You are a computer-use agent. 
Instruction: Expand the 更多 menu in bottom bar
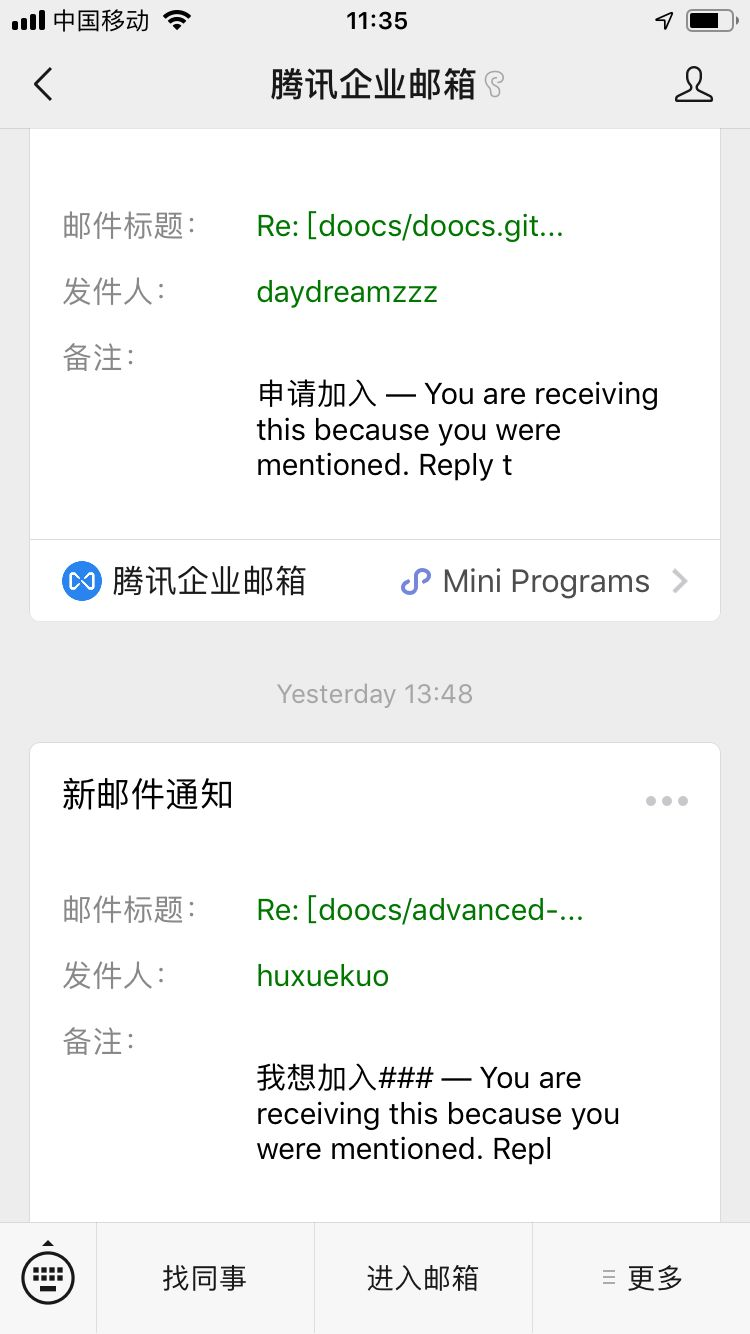(x=652, y=1276)
